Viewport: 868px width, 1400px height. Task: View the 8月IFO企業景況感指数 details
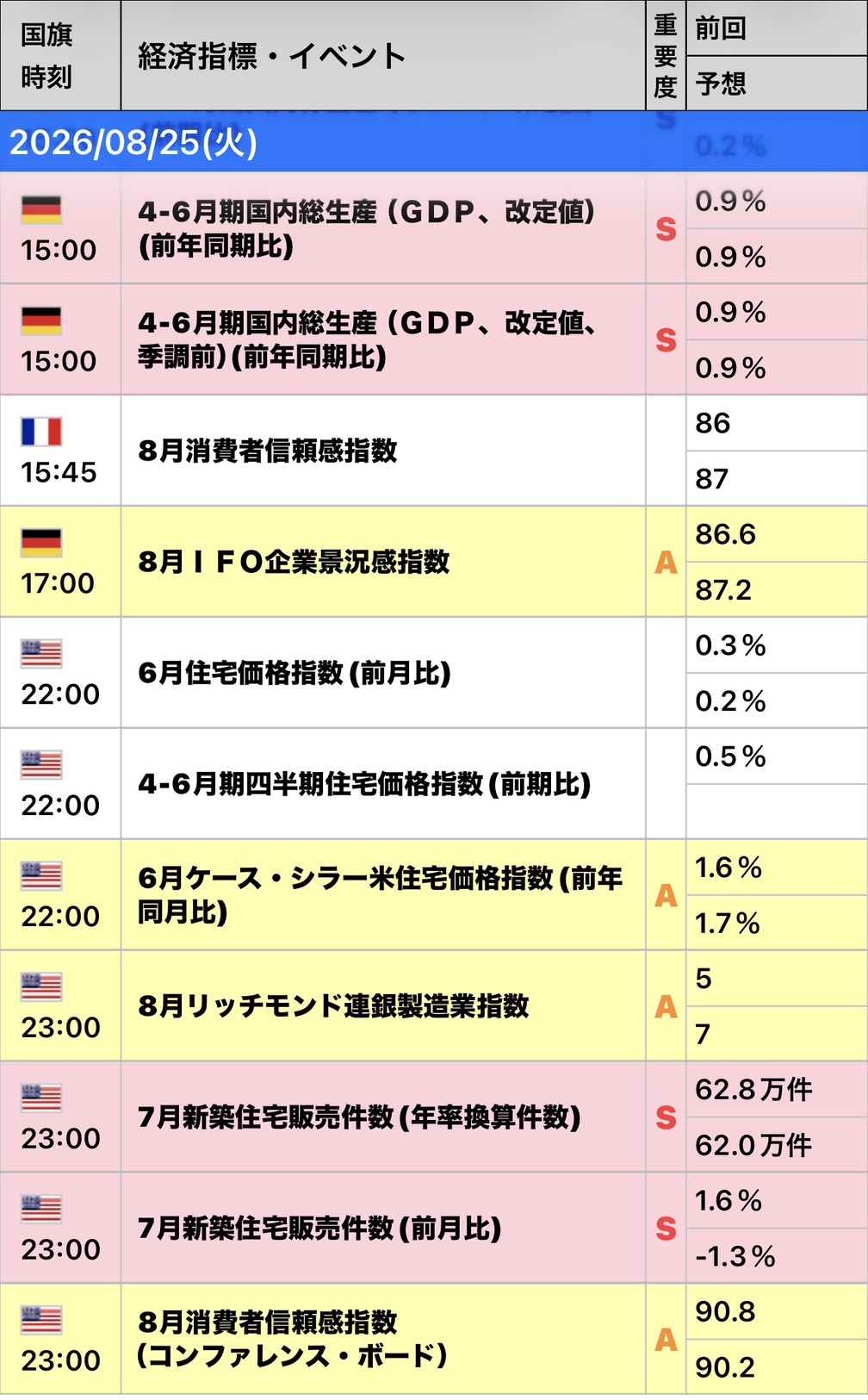434,562
